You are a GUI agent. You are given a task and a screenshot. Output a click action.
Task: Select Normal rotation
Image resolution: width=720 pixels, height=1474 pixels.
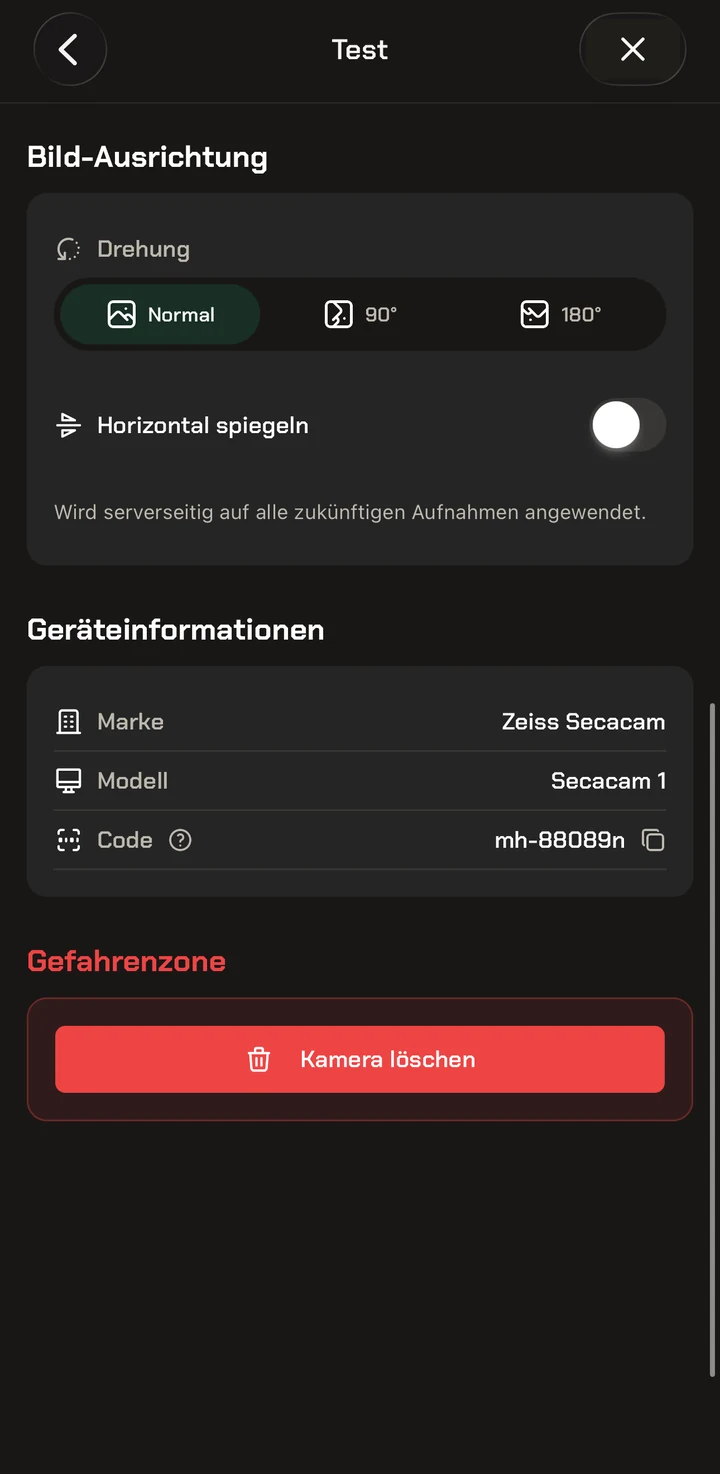[160, 314]
